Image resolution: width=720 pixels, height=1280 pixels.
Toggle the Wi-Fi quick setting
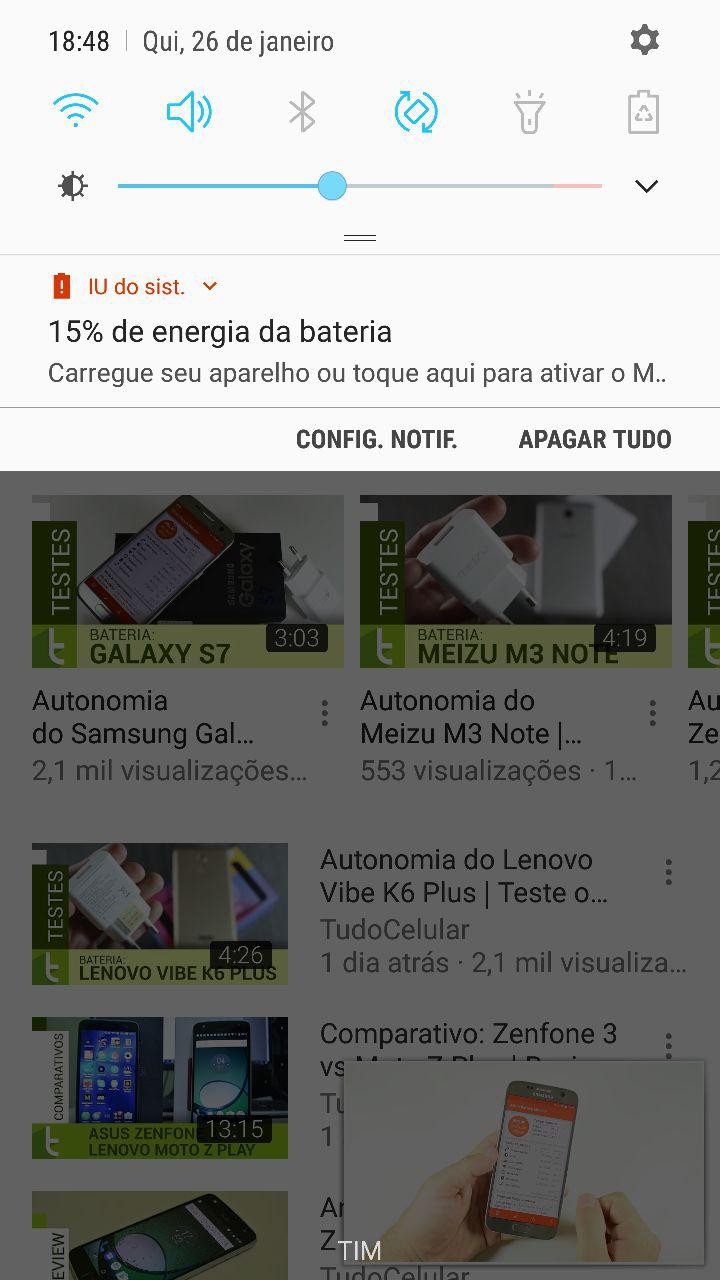point(76,111)
